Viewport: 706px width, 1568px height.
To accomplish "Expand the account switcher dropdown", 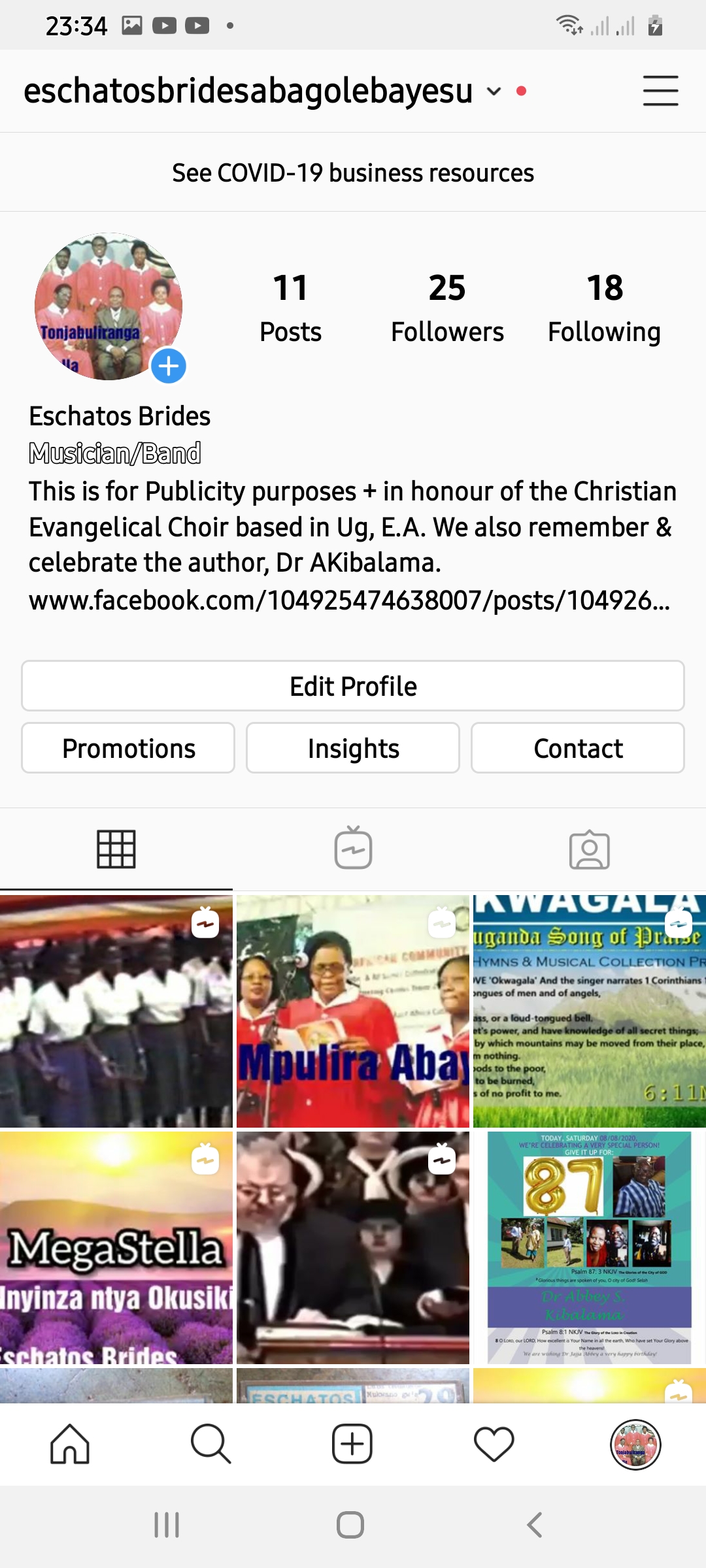I will pyautogui.click(x=494, y=91).
